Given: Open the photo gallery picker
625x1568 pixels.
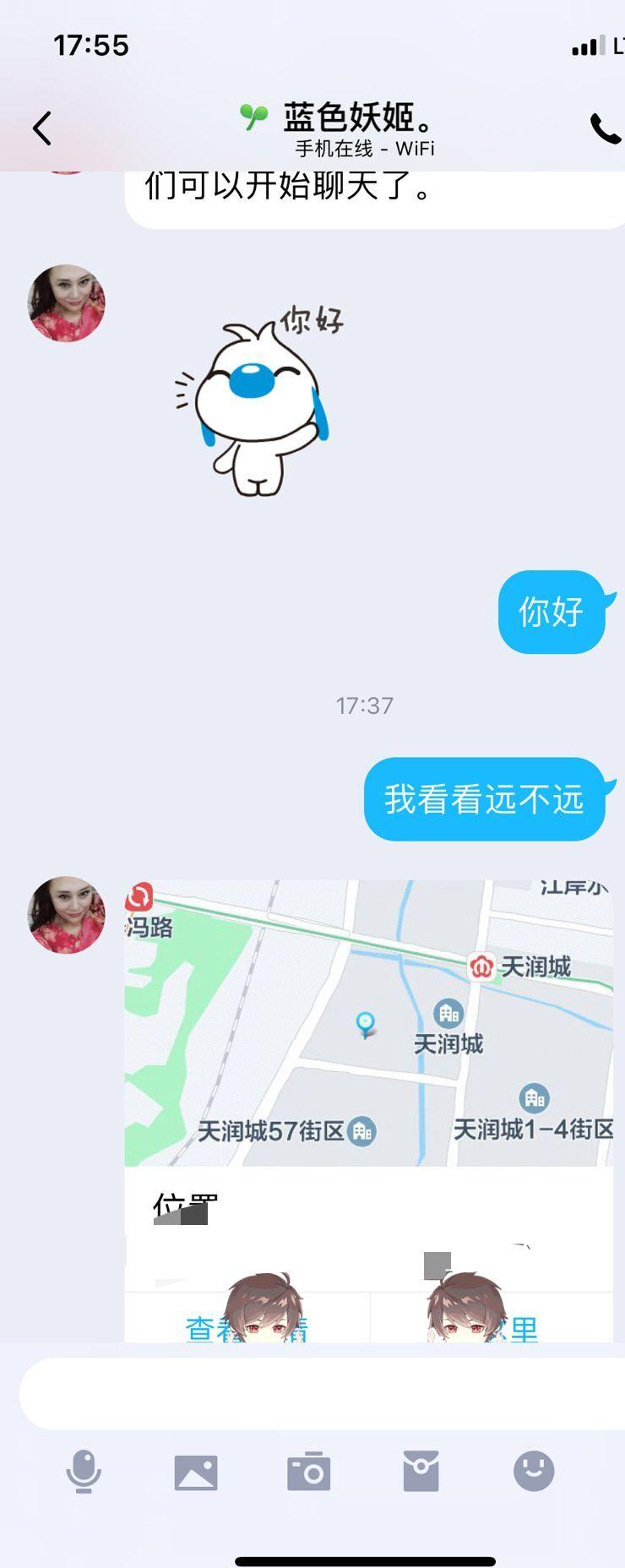Looking at the screenshot, I should 196,1472.
